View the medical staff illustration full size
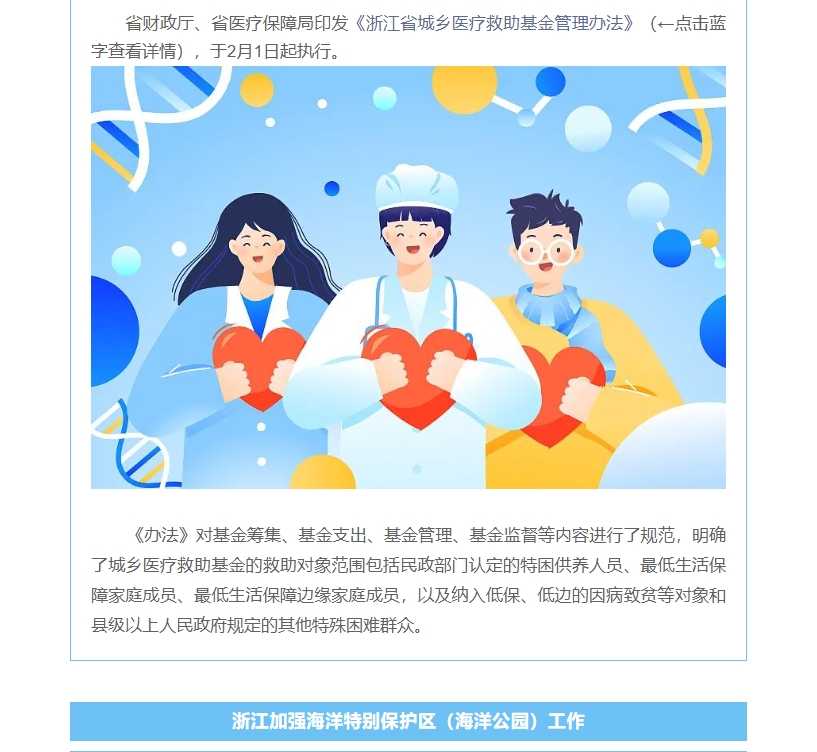 click(408, 277)
